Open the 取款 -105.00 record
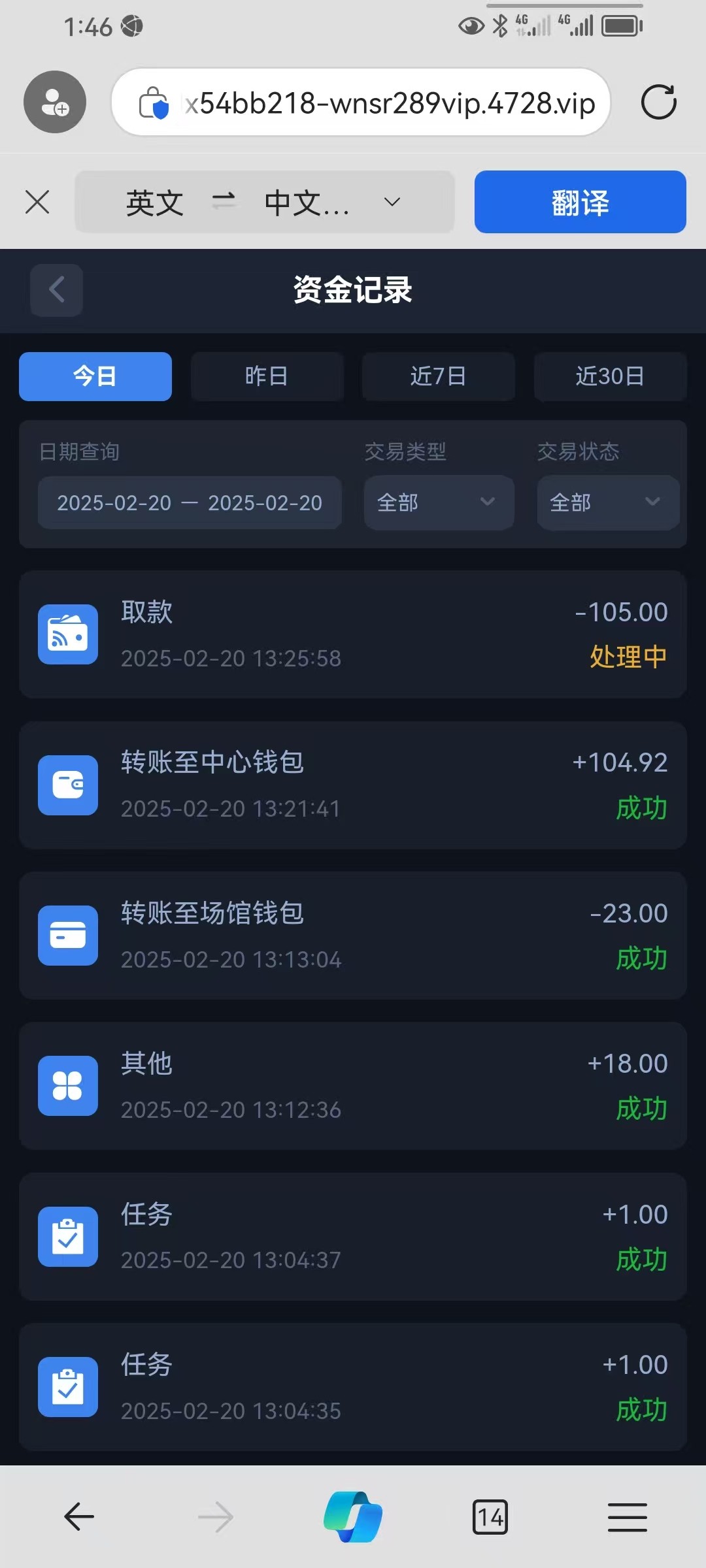 353,634
